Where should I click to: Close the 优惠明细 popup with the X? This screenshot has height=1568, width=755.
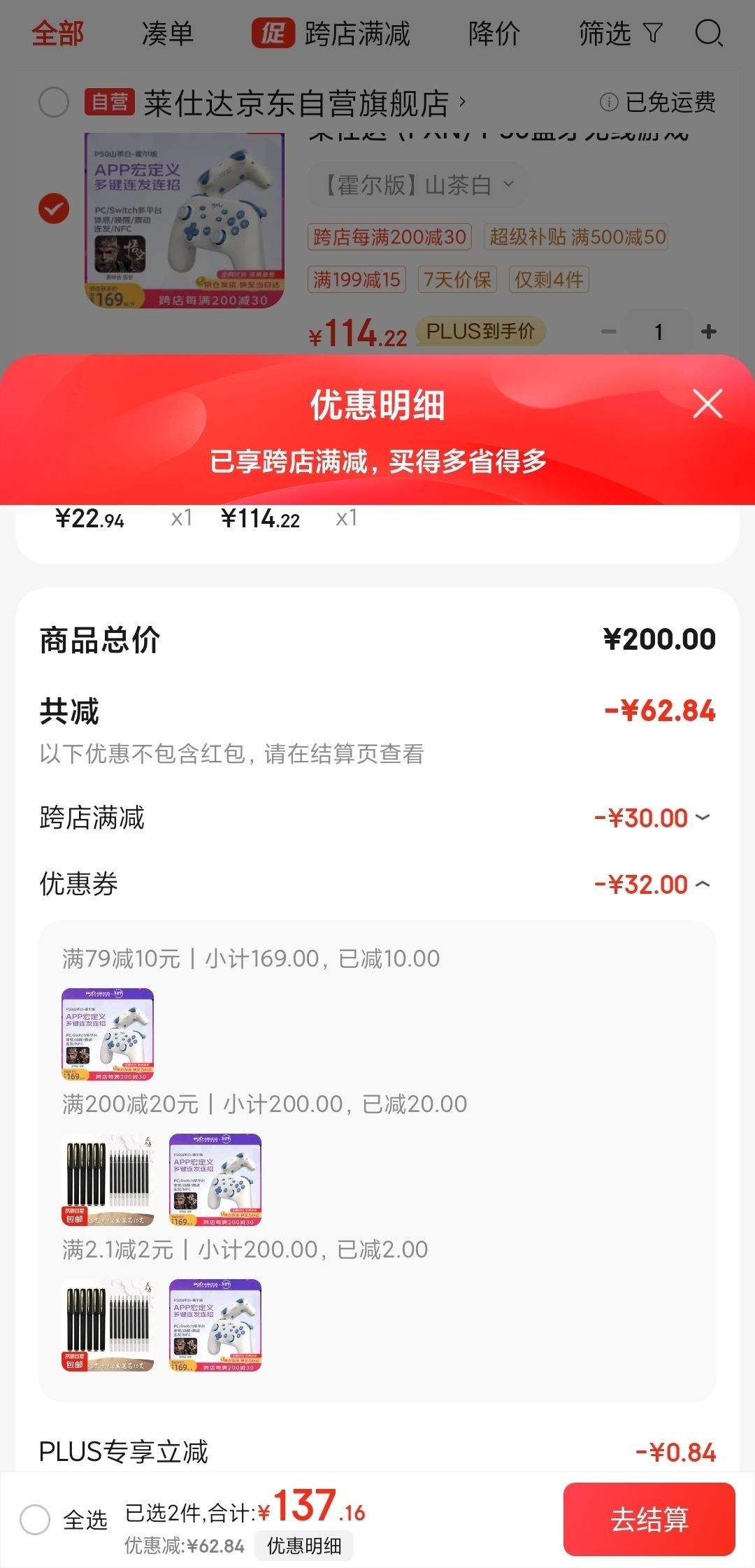pos(707,404)
